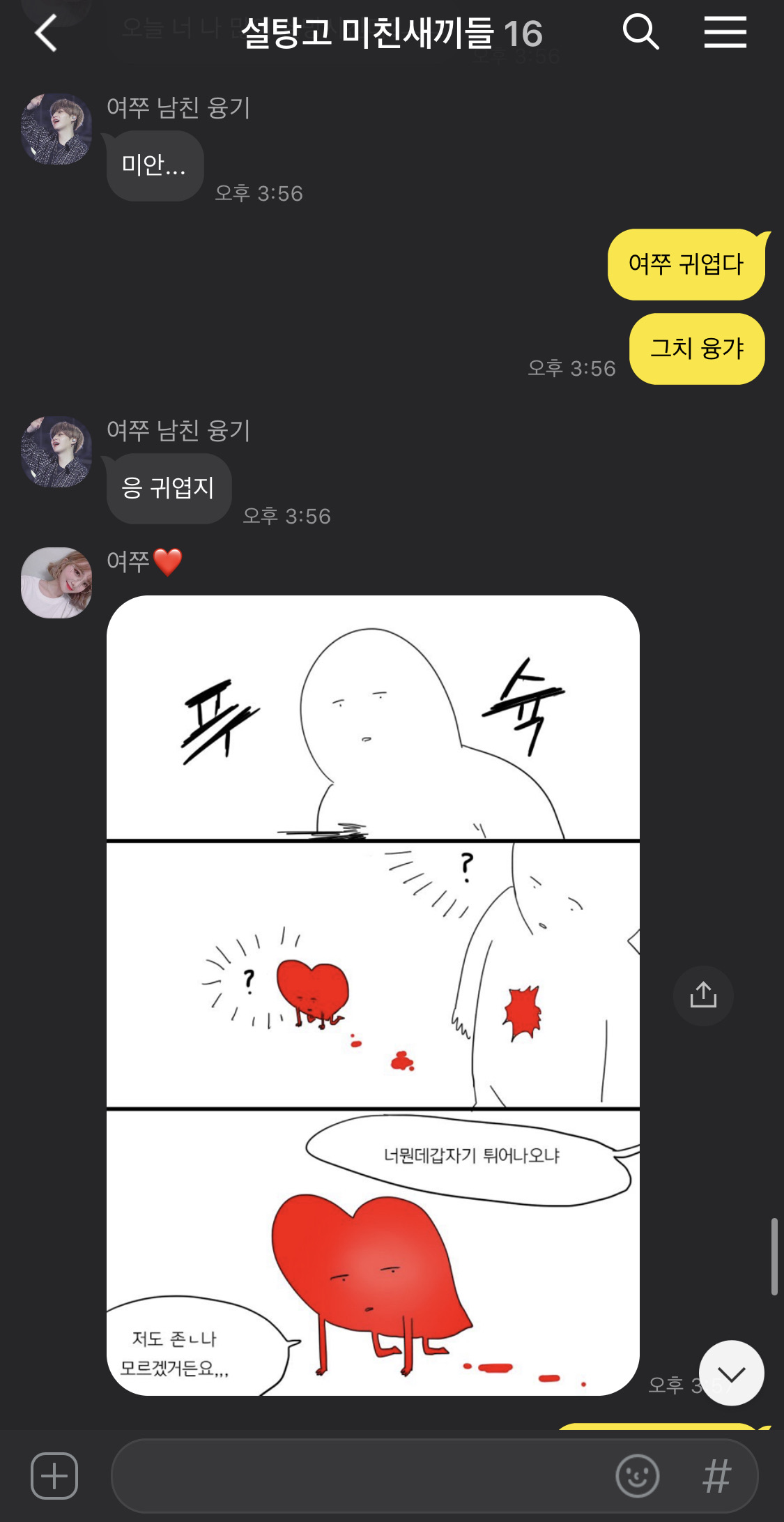Open the emoticon picker
The width and height of the screenshot is (784, 1522).
point(637,1475)
